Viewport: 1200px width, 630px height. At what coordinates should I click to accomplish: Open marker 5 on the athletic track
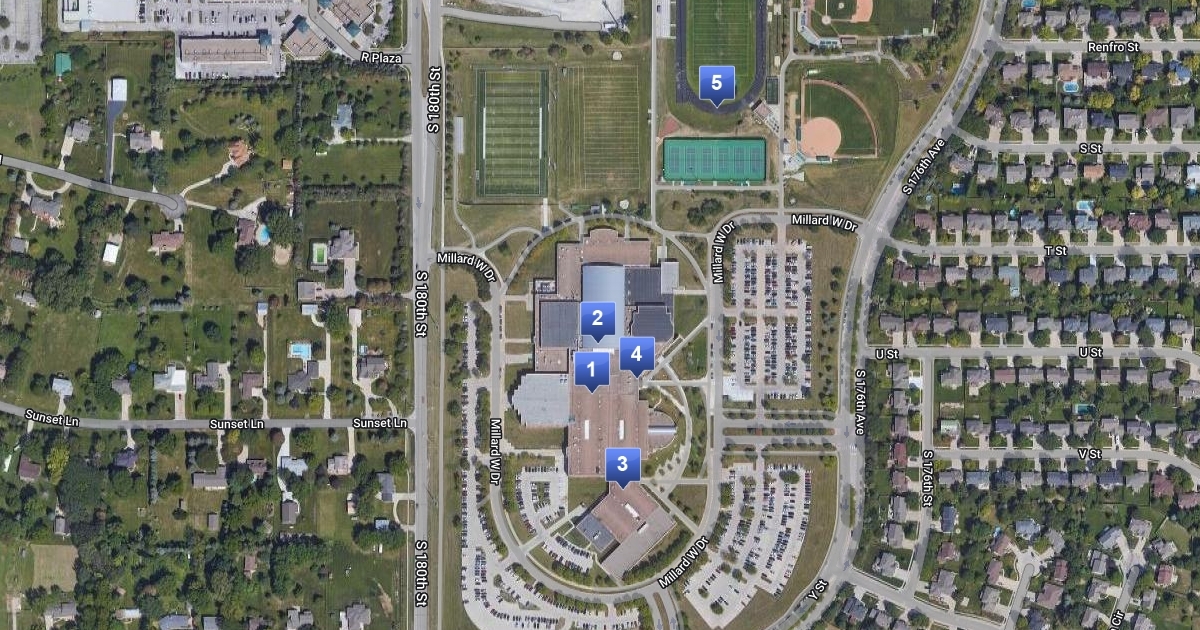coord(716,83)
